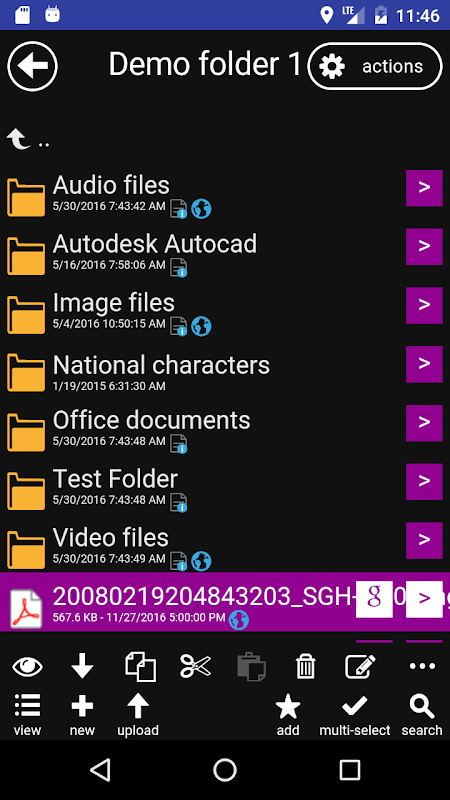Go back using the arrow button
This screenshot has width=450, height=800.
[32, 66]
